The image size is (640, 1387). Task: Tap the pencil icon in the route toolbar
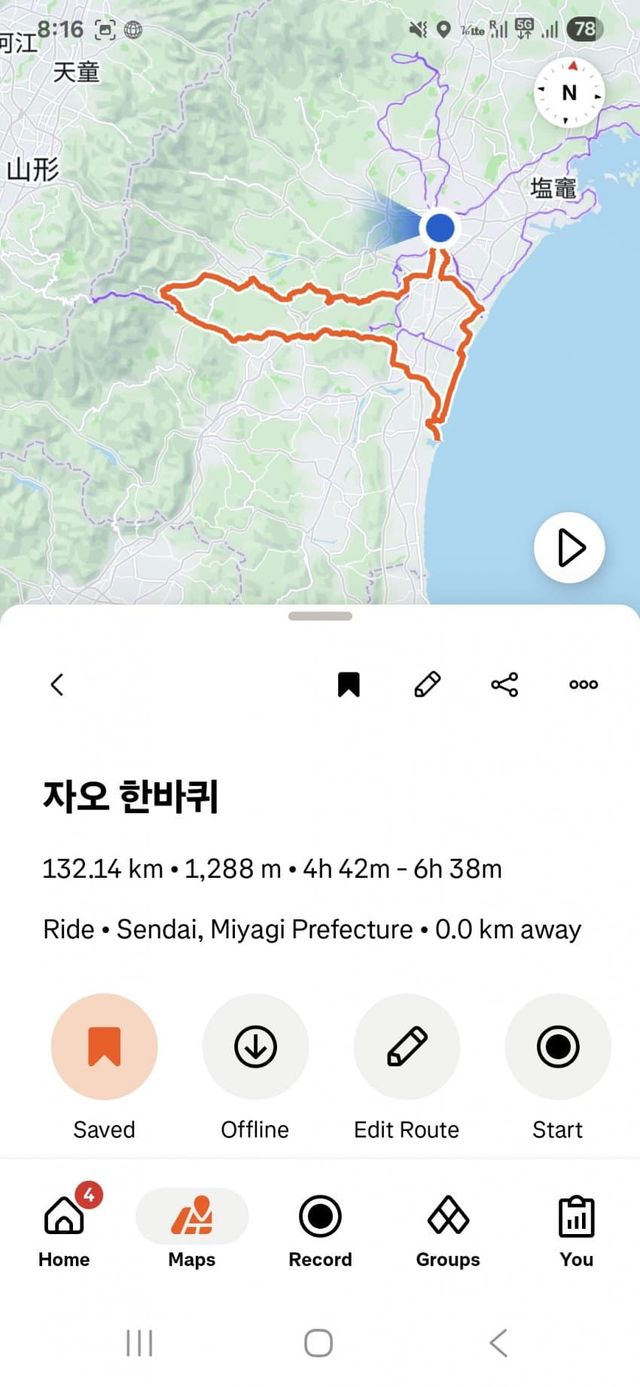[427, 685]
